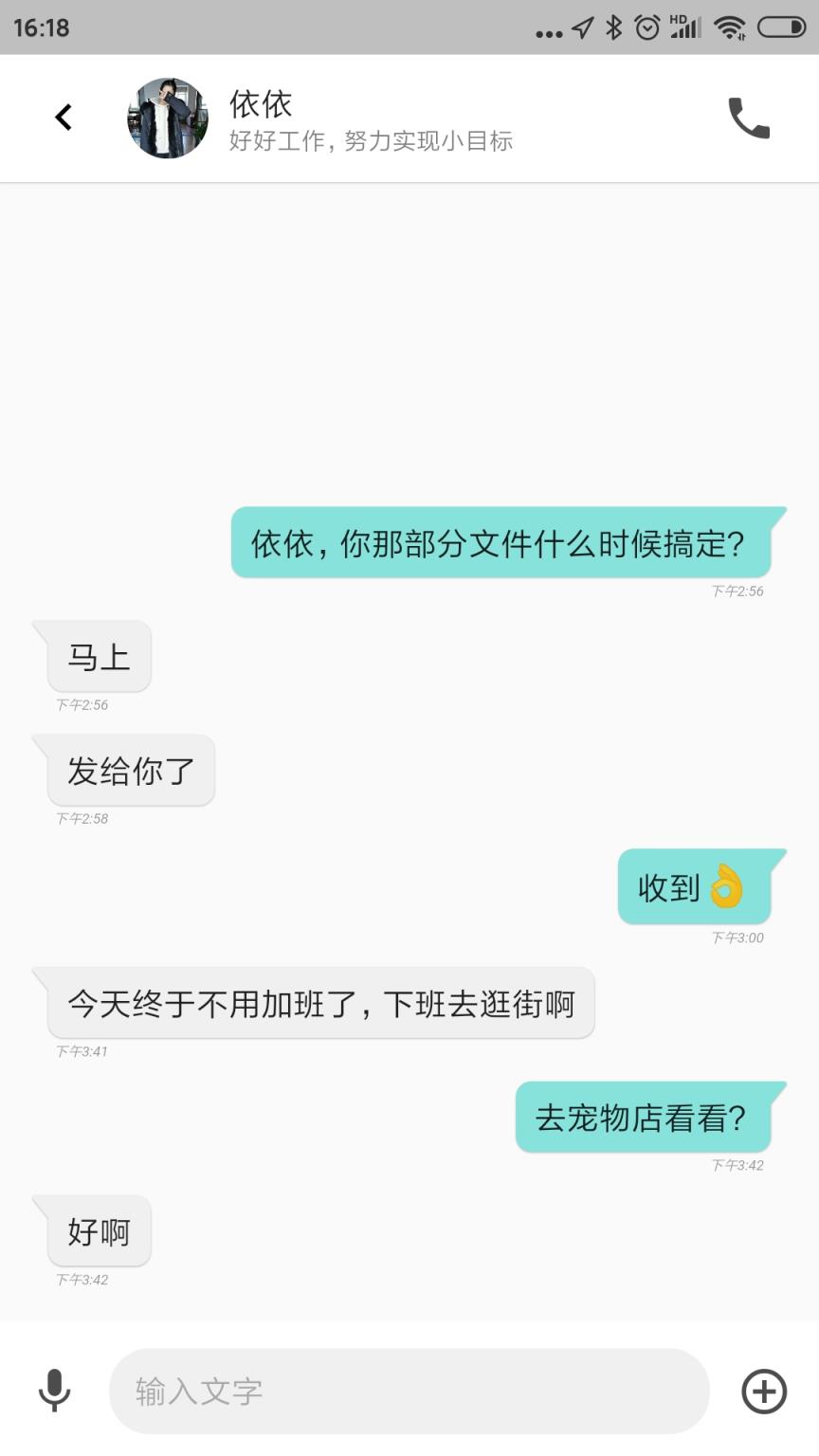The image size is (819, 1456).
Task: Select the message bubble 发给你了
Action: click(x=130, y=771)
